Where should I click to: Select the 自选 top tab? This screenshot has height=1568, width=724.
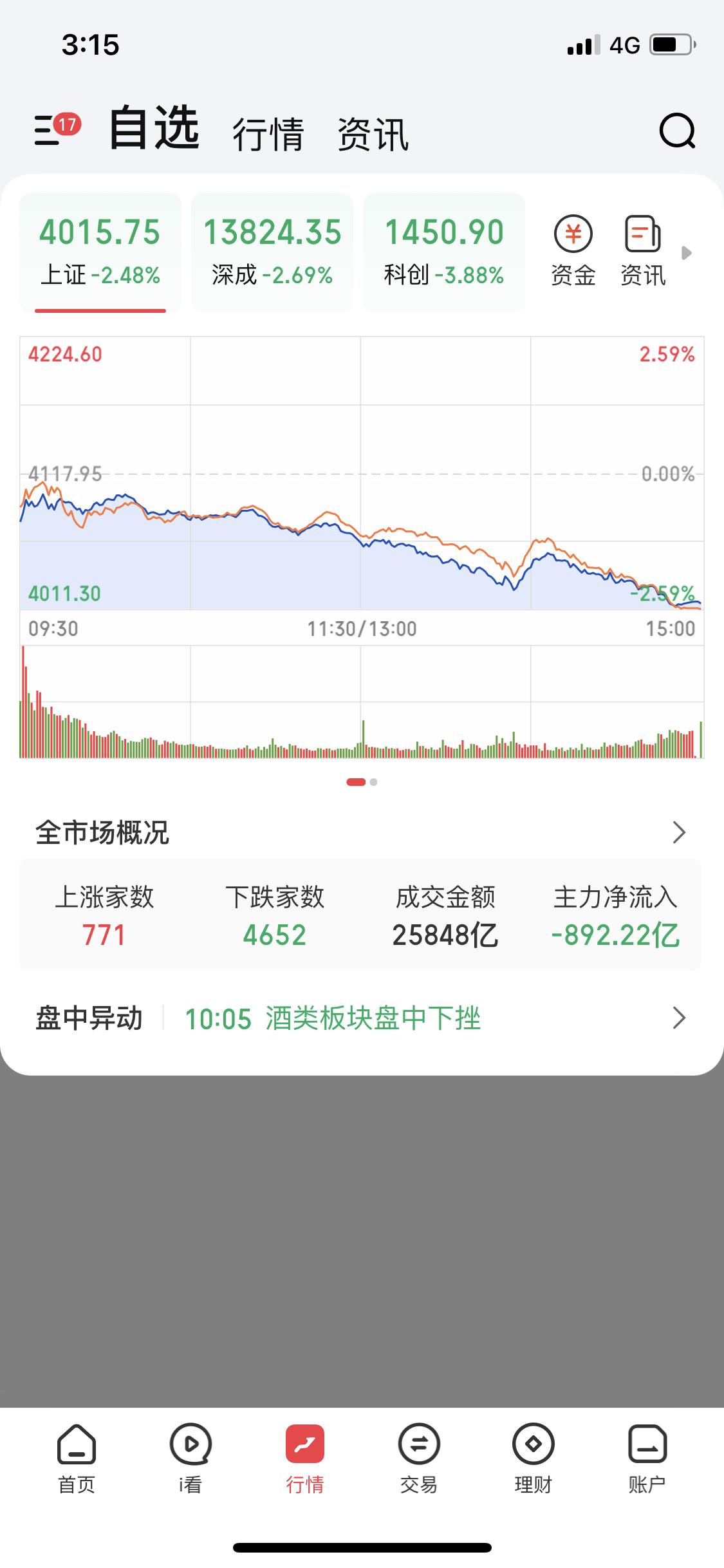pos(154,129)
